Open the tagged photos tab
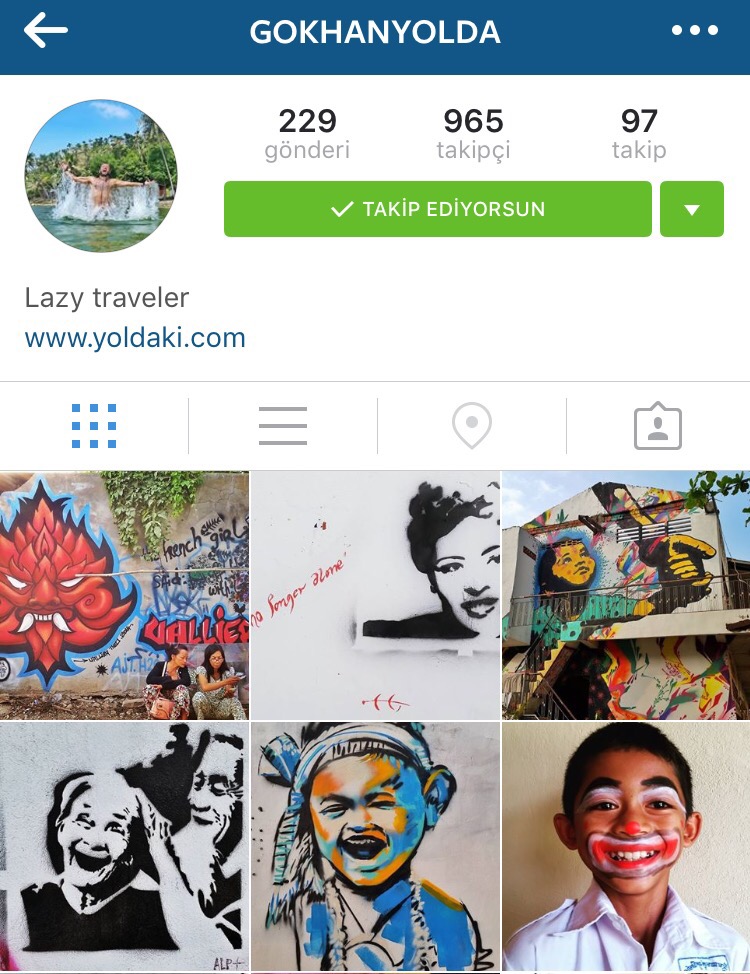 tap(657, 426)
